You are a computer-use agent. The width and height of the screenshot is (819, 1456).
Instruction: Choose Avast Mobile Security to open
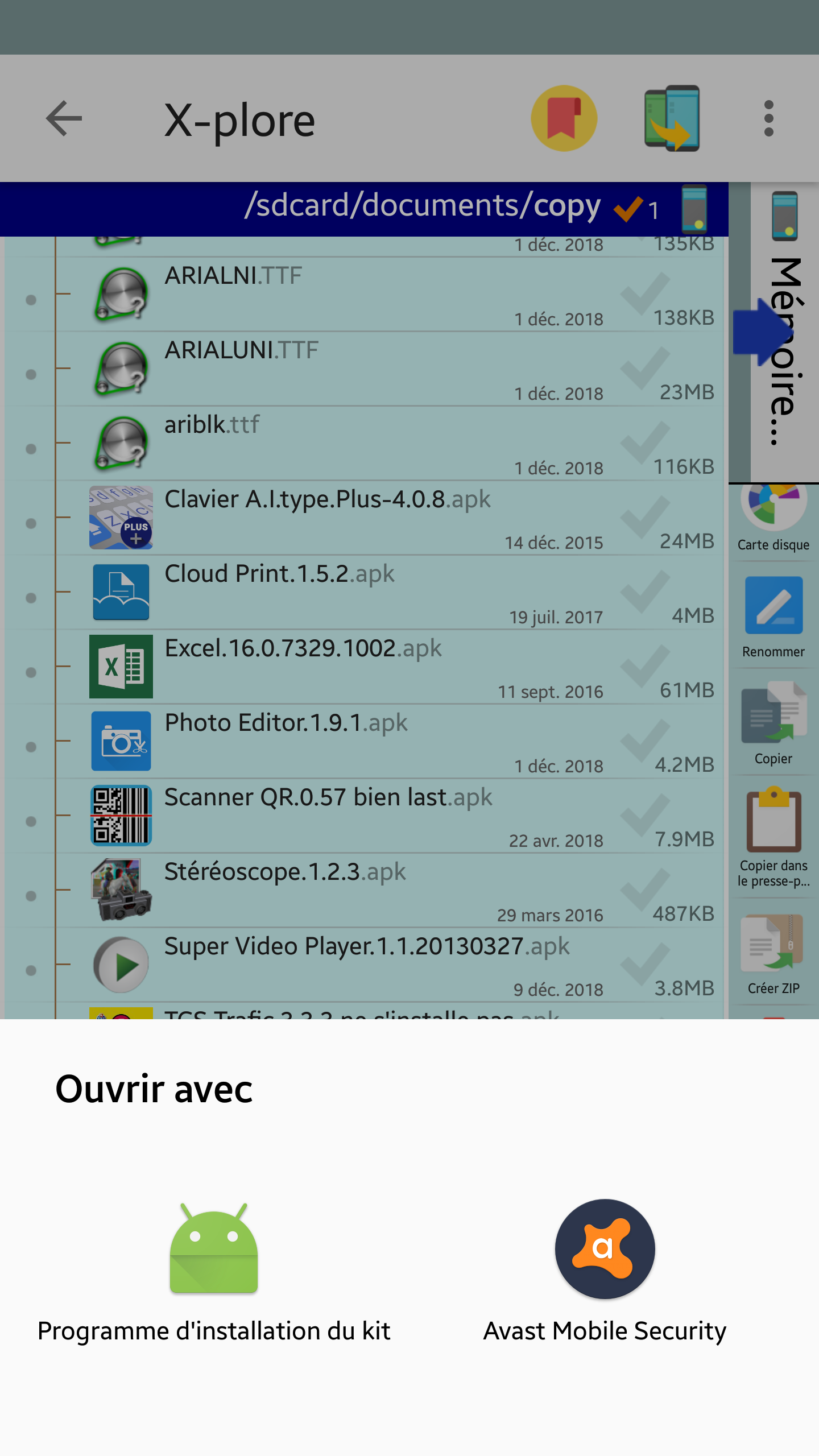tap(605, 1272)
